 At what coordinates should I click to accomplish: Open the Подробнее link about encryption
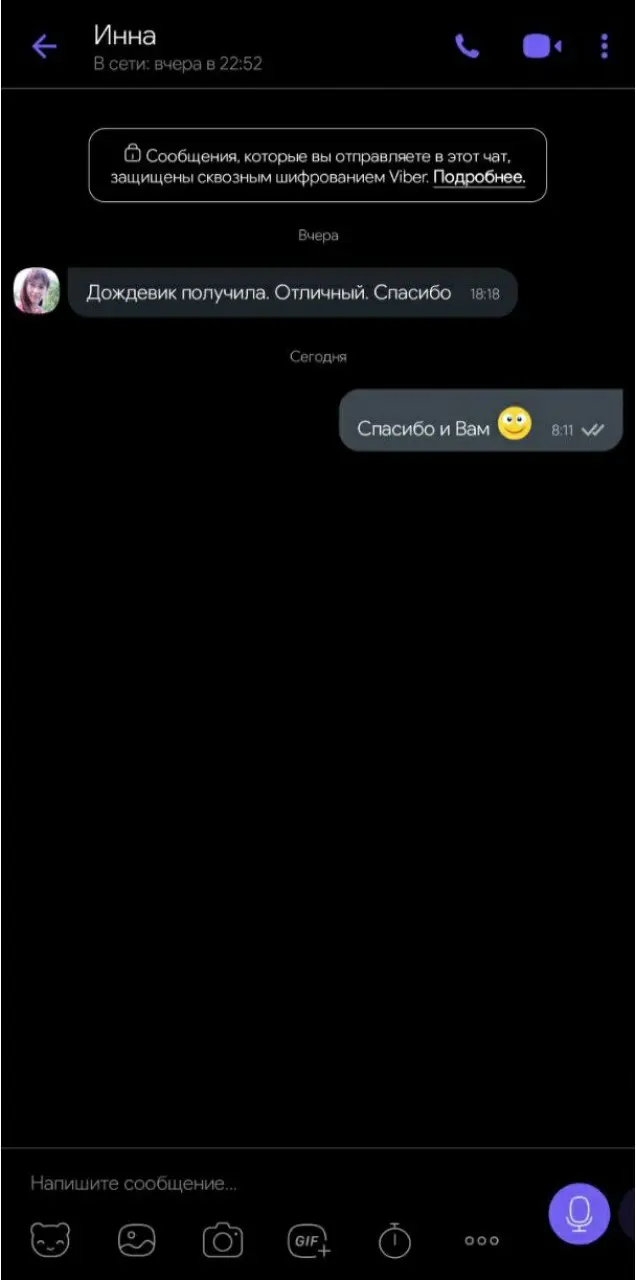478,178
